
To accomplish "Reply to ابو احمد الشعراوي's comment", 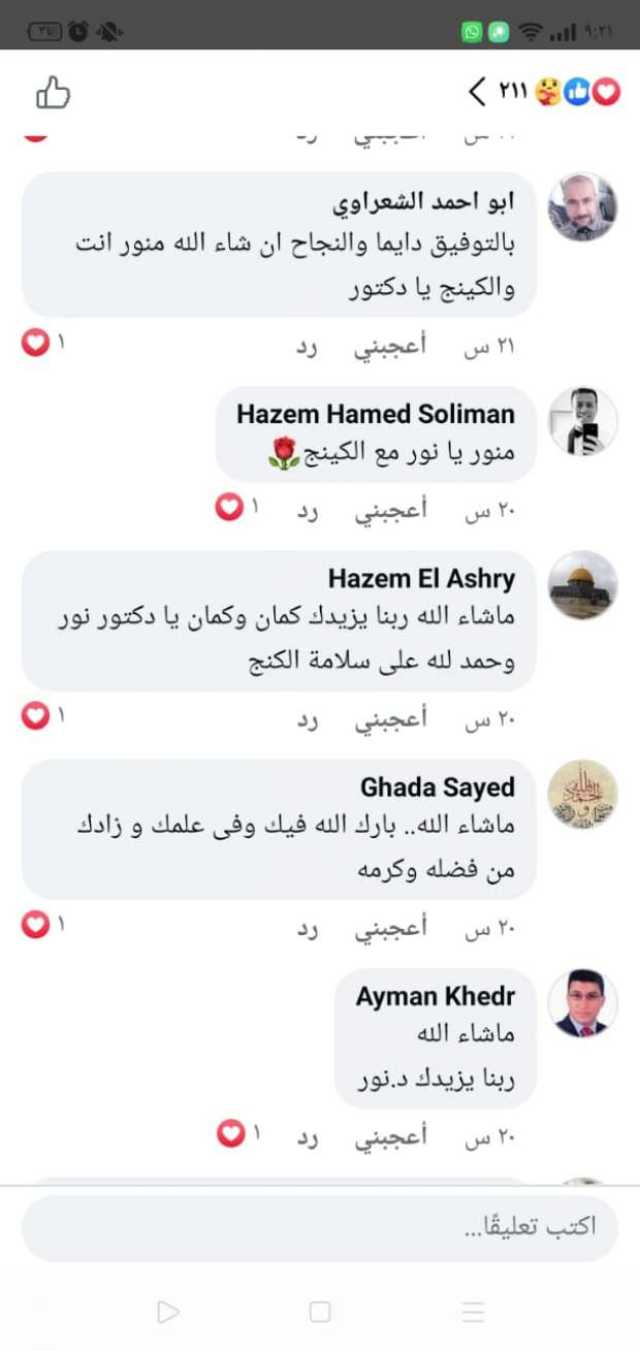I will pos(307,347).
